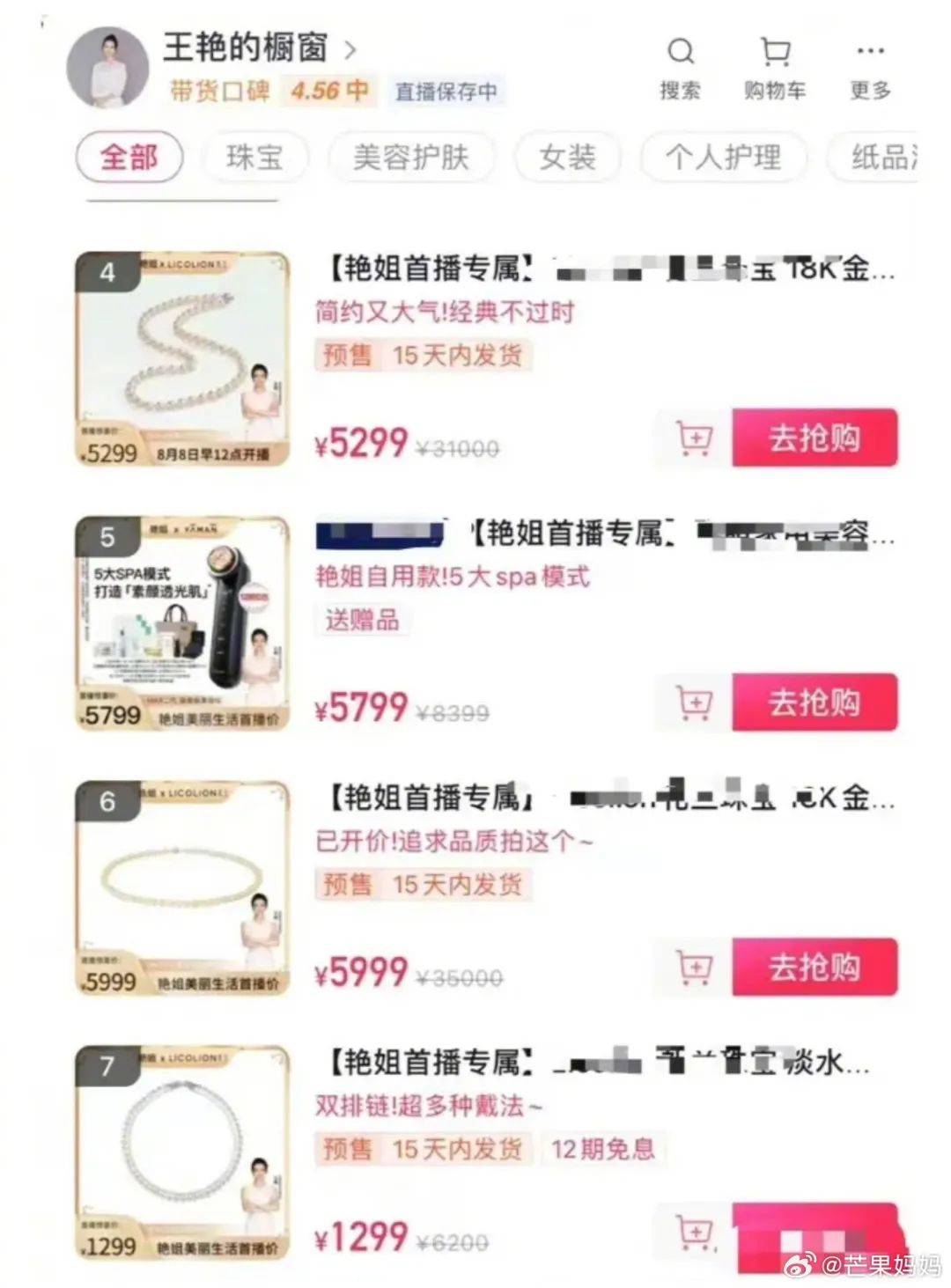Switch to the 个人护理 category
This screenshot has height=1288, width=951.
[x=723, y=158]
